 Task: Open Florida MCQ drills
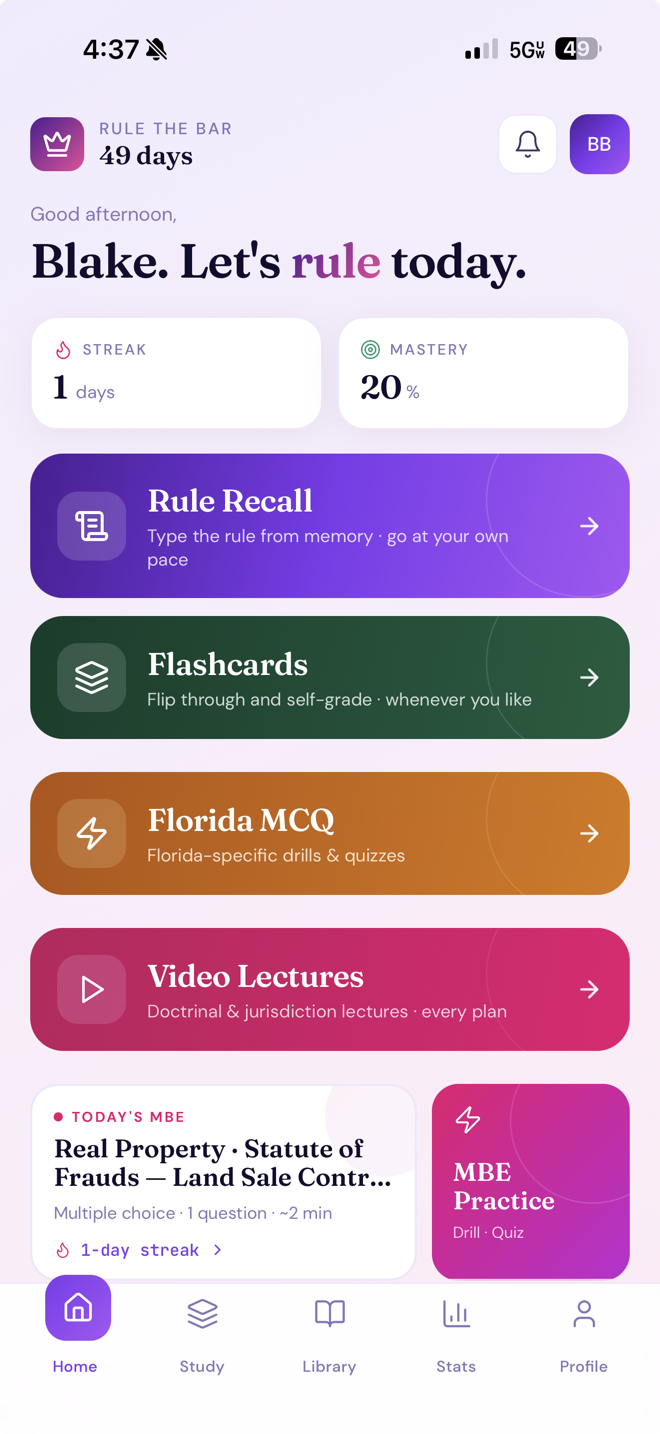(x=330, y=833)
